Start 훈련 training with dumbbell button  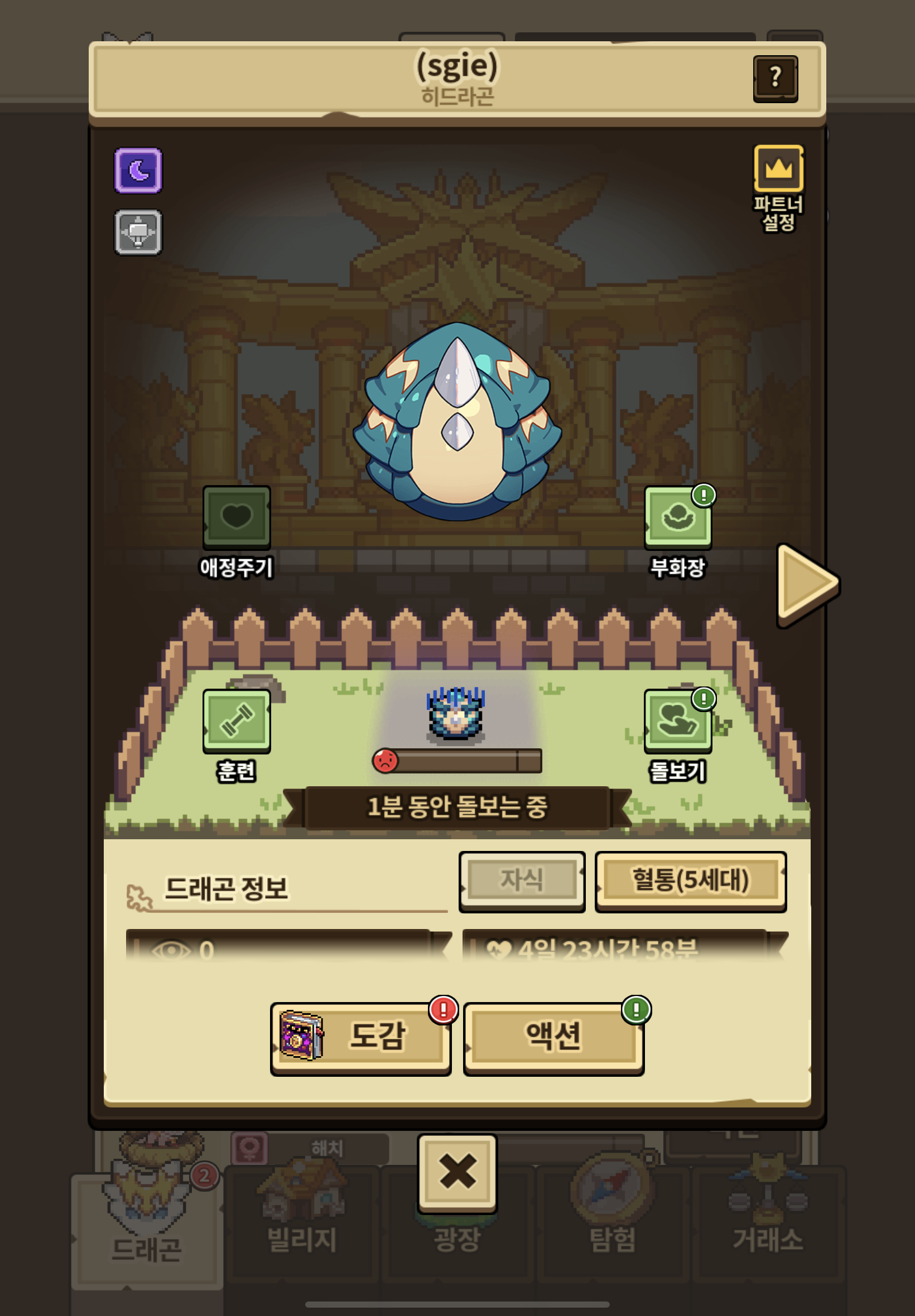tap(236, 721)
